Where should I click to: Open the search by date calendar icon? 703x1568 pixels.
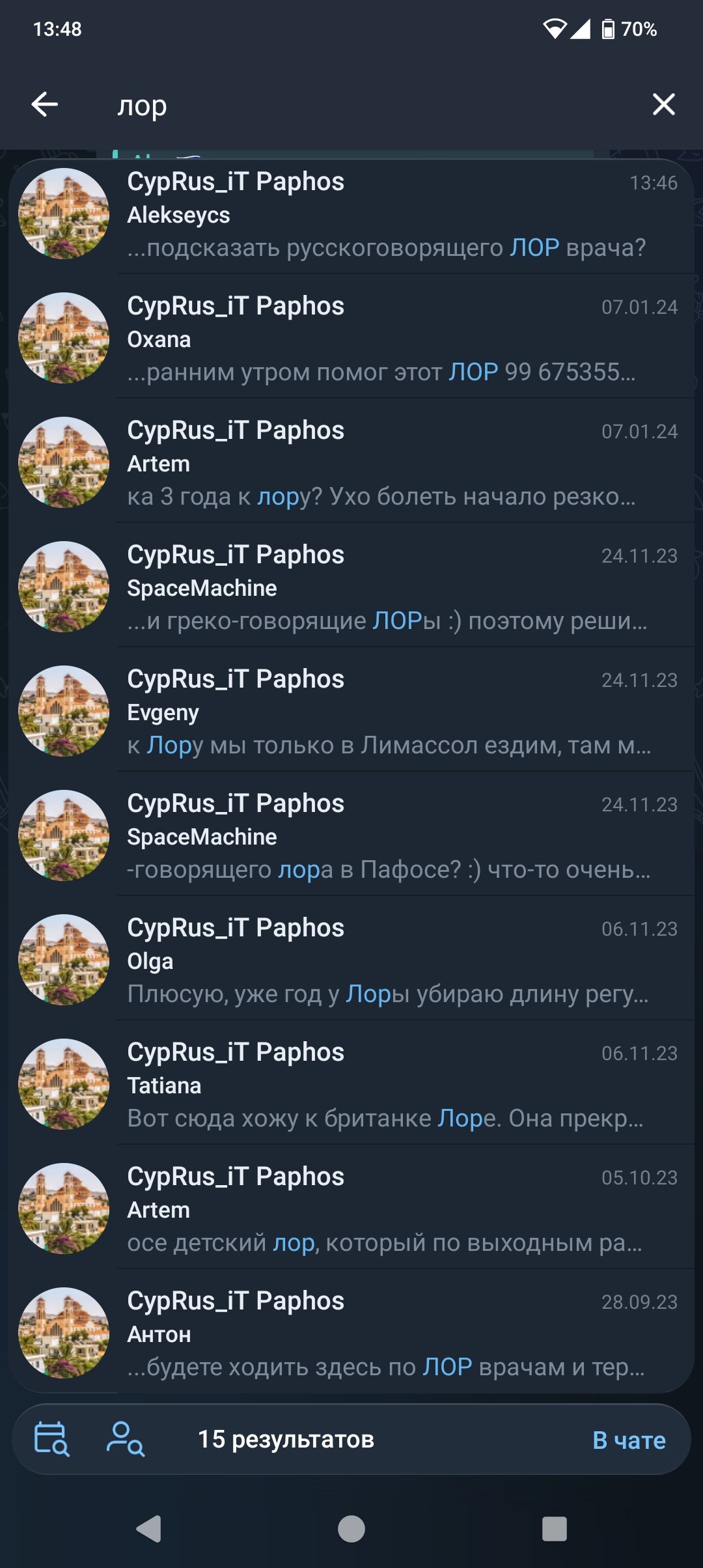[x=51, y=1439]
